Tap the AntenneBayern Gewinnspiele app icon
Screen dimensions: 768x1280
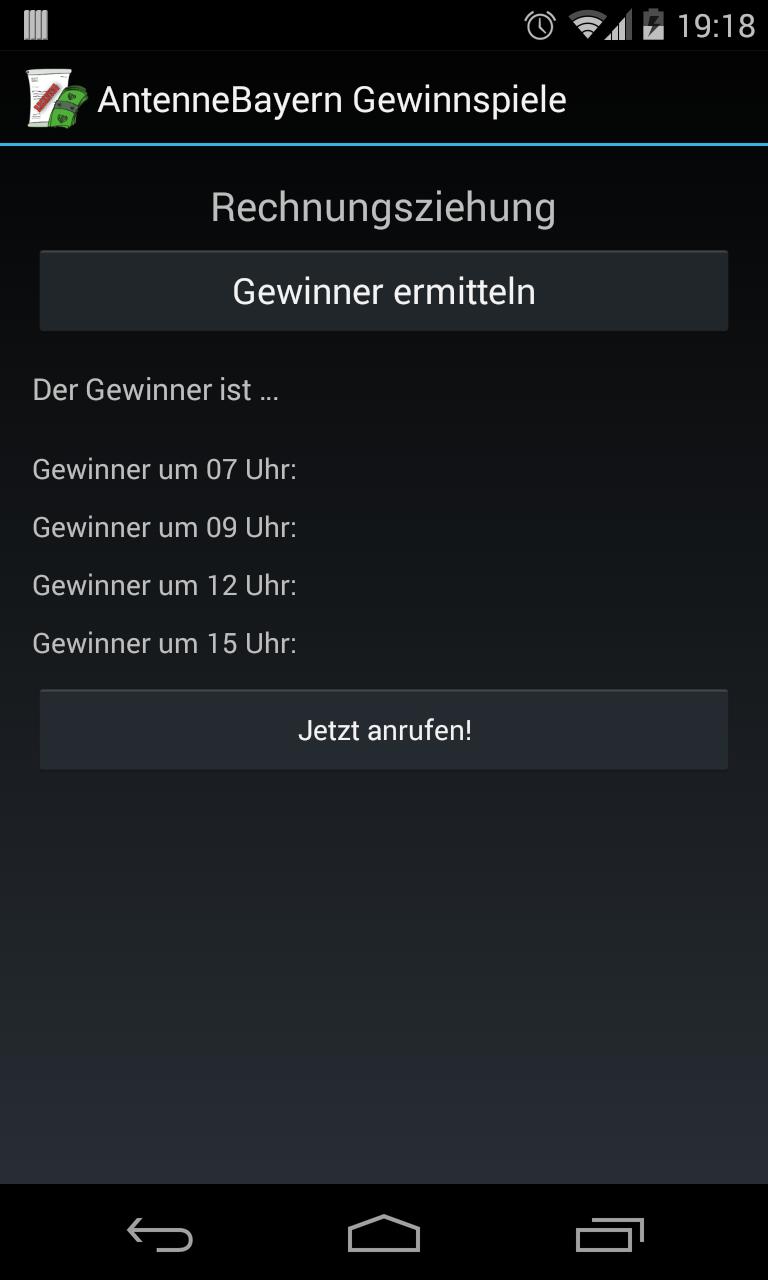[x=55, y=97]
